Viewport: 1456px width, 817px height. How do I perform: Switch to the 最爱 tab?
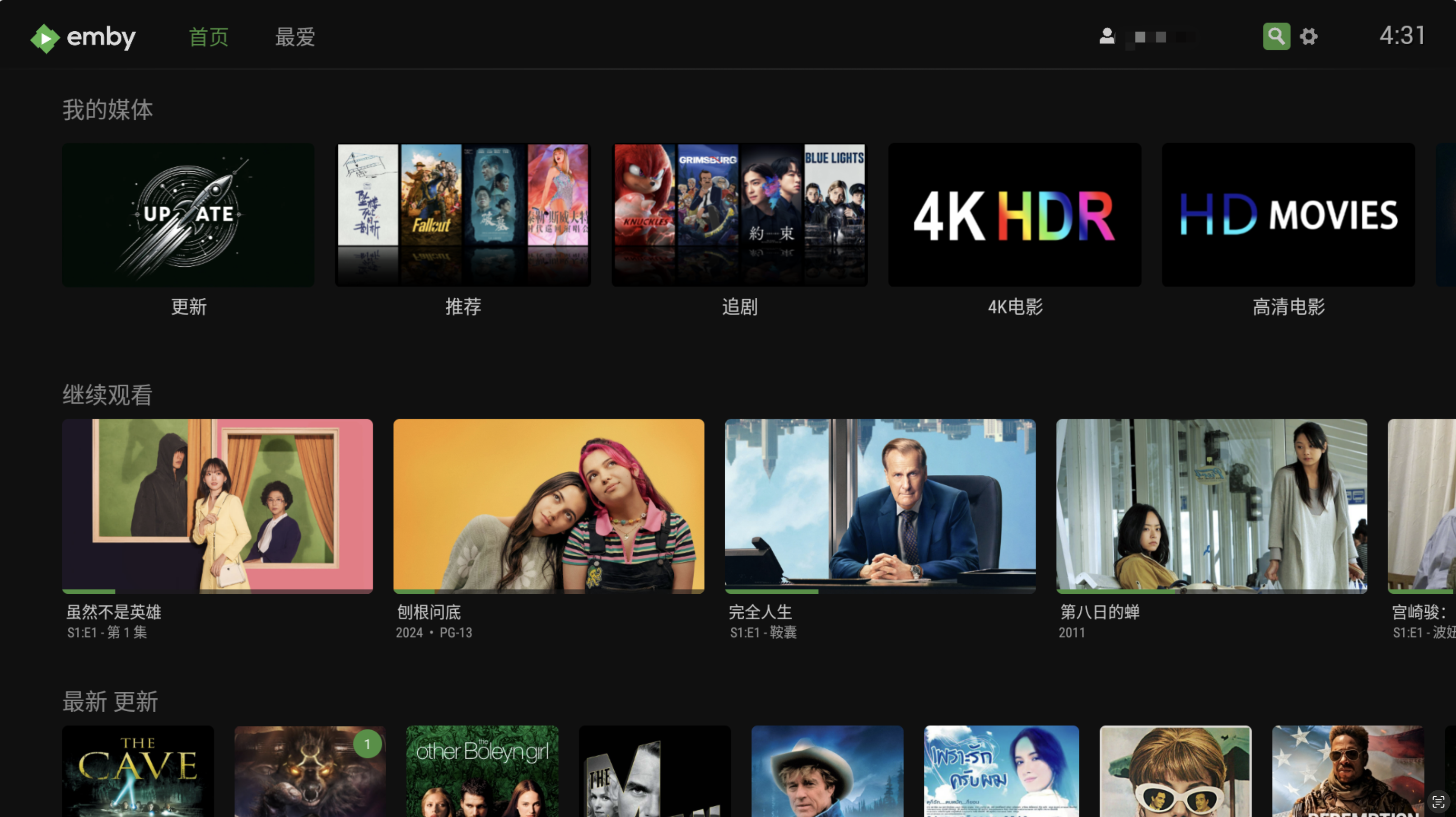click(294, 38)
